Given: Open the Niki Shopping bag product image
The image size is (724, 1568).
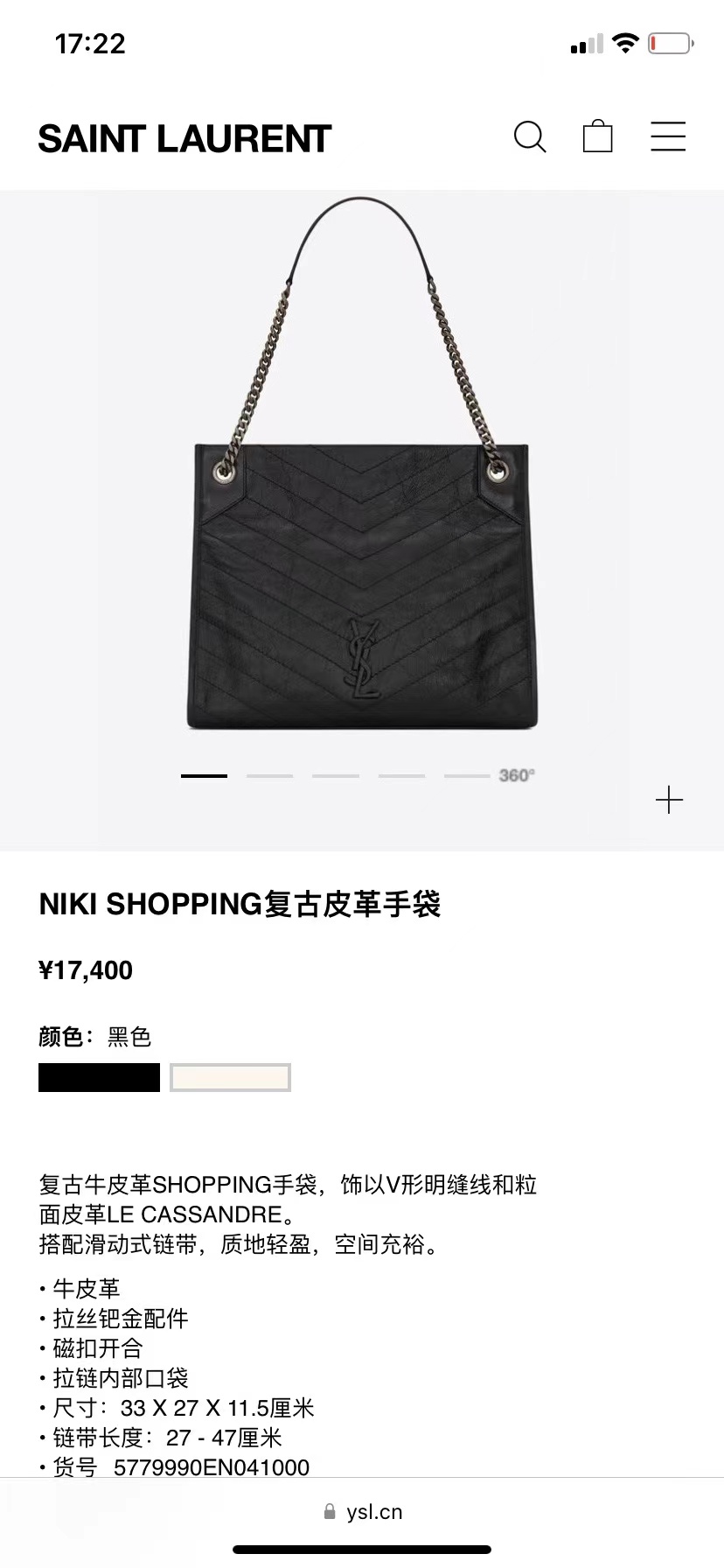Looking at the screenshot, I should 362,490.
